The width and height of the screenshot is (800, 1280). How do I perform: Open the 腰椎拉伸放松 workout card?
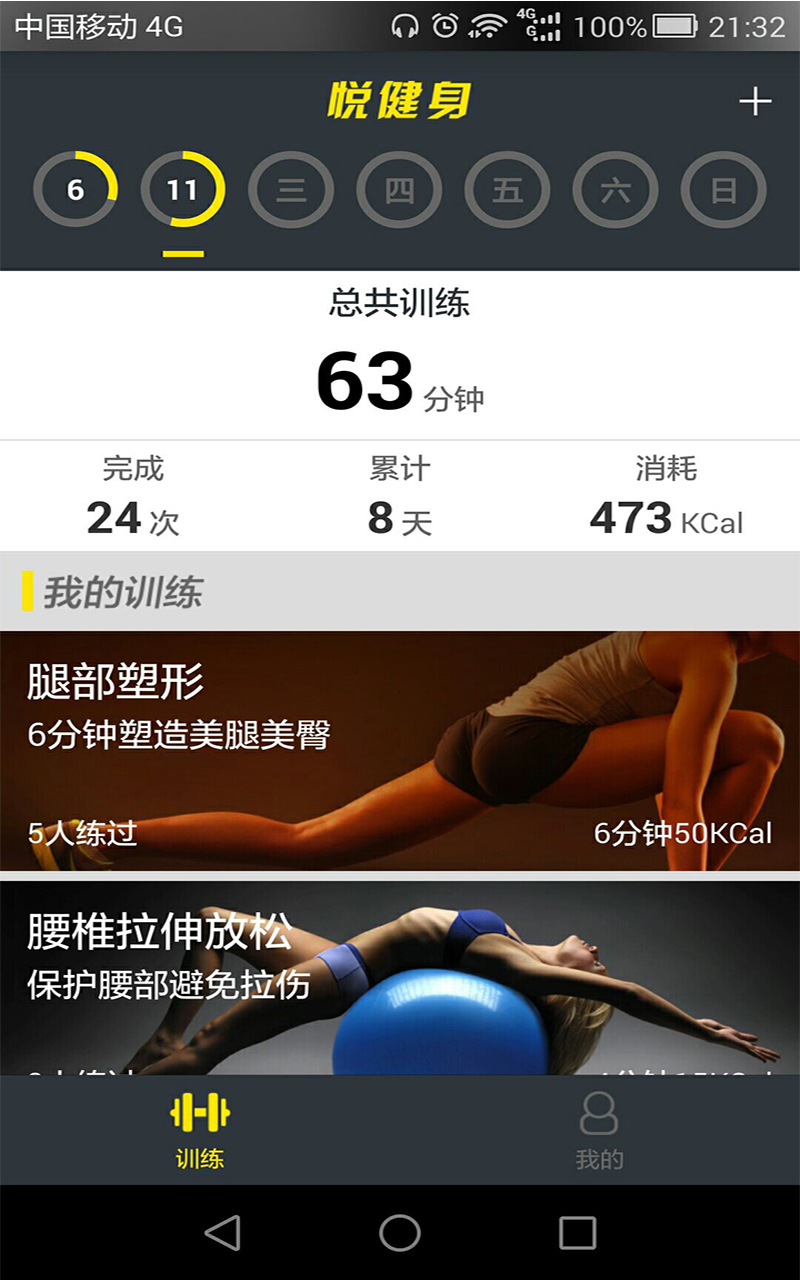pyautogui.click(x=400, y=970)
